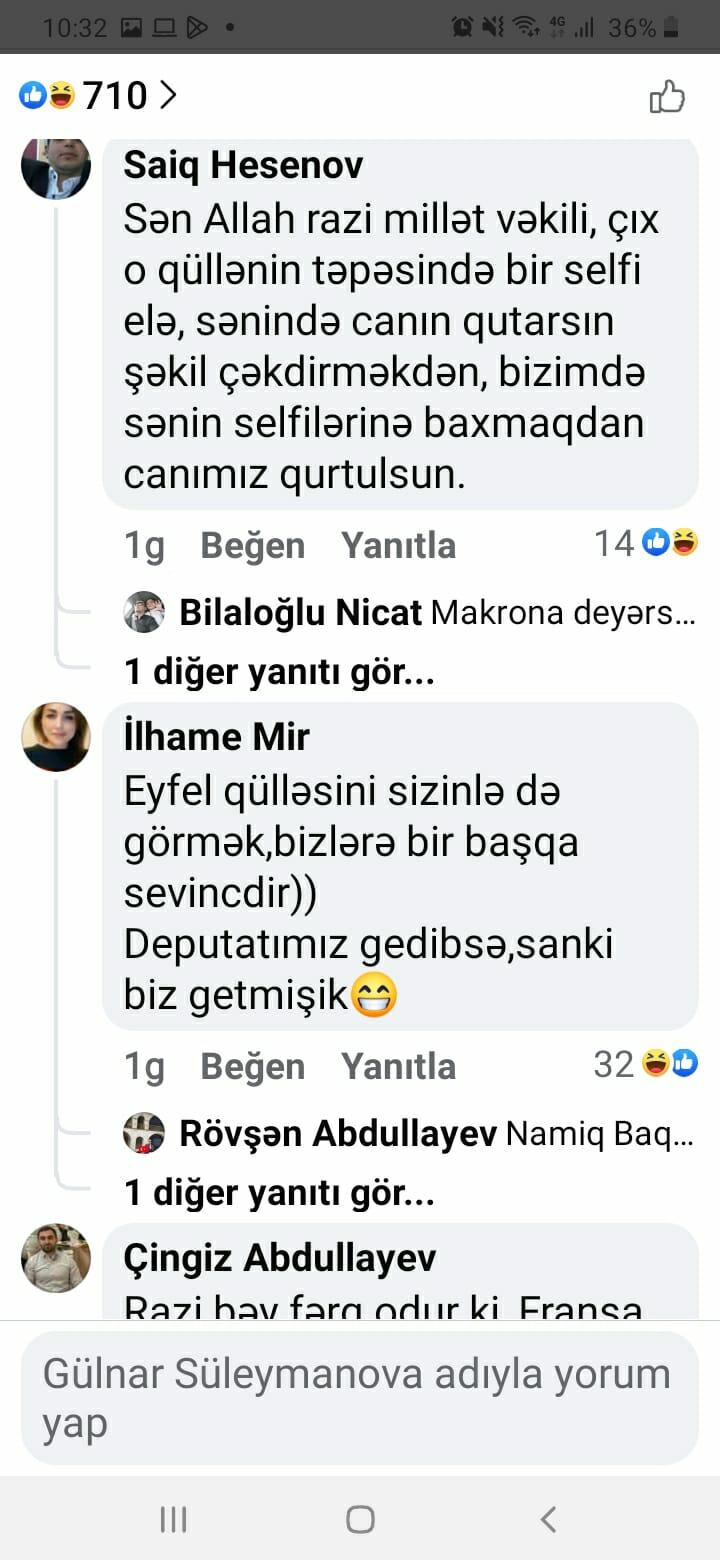This screenshot has height=1560, width=720.
Task: View the 32 reactions on İlhame's comment
Action: tap(646, 1064)
